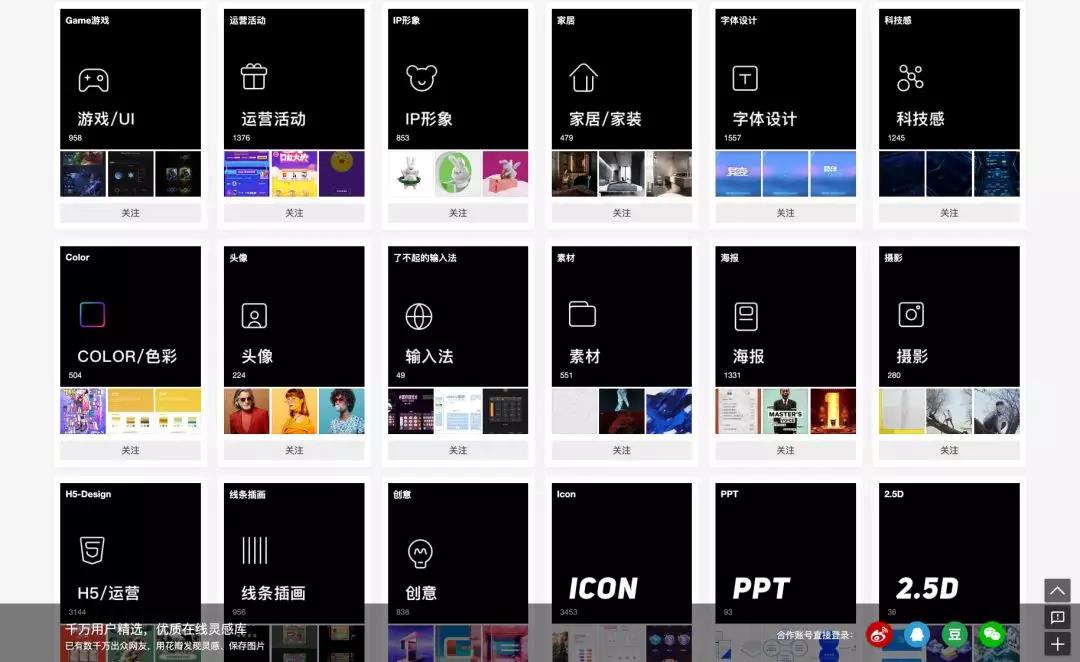Follow the 运营活动 board
This screenshot has width=1080, height=662.
(294, 213)
